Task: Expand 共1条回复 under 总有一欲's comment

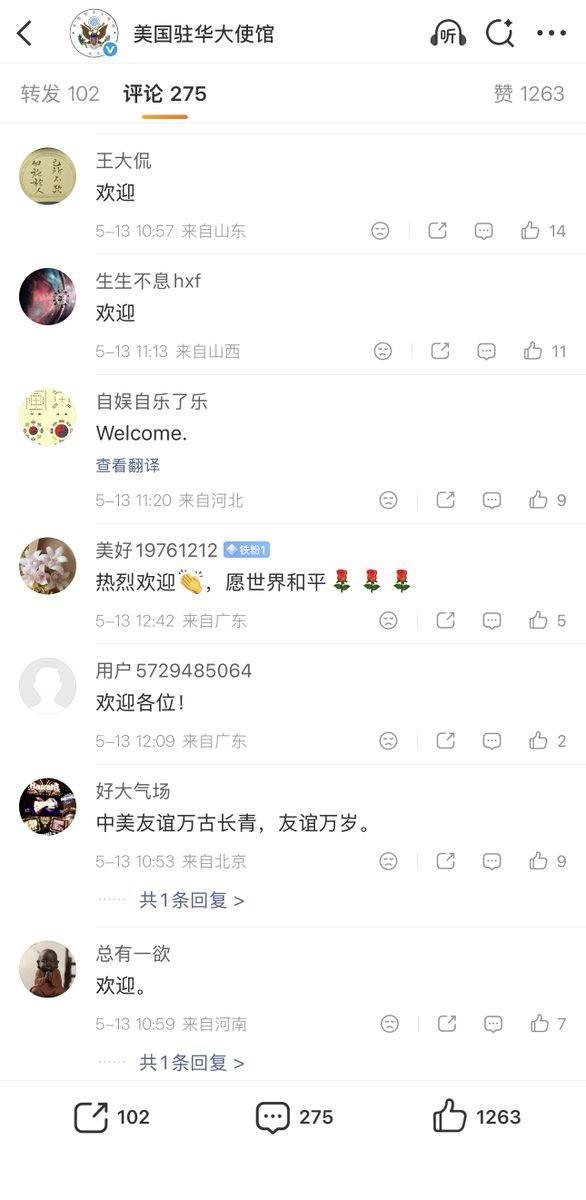Action: coord(191,1062)
